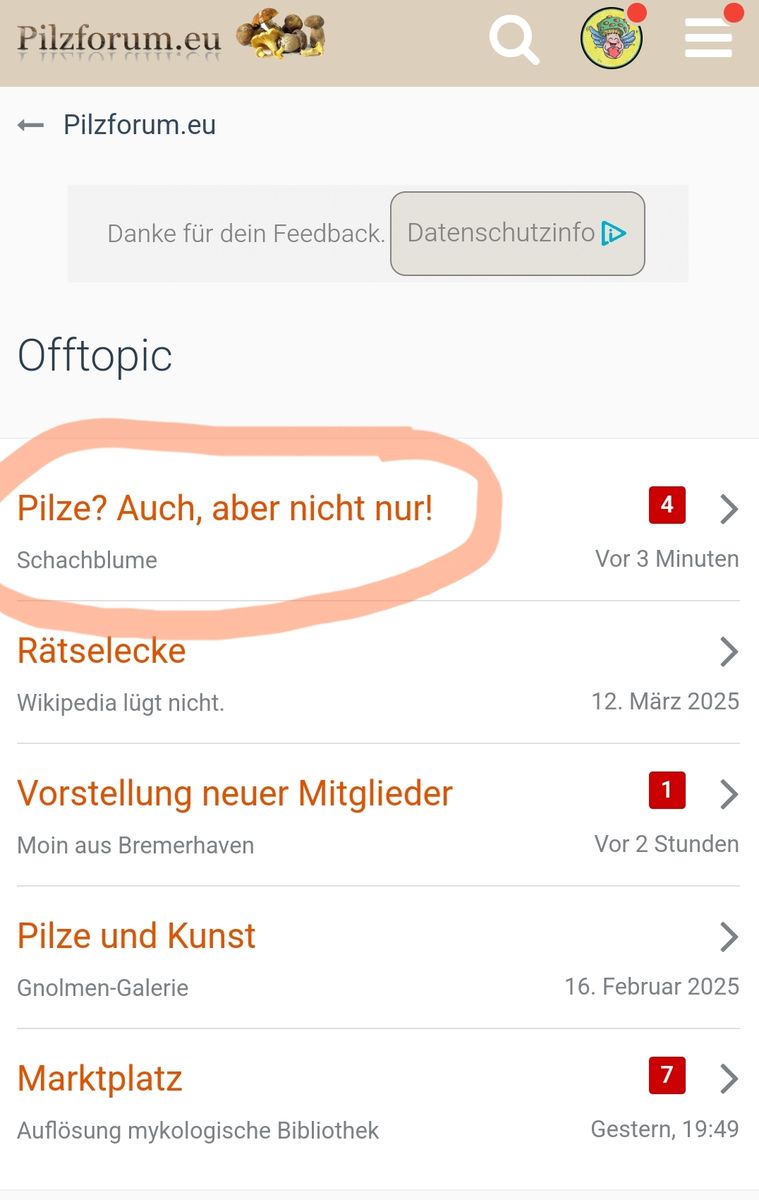The image size is (759, 1200).
Task: Open thread Gnolmen-Galerie
Action: (x=103, y=988)
